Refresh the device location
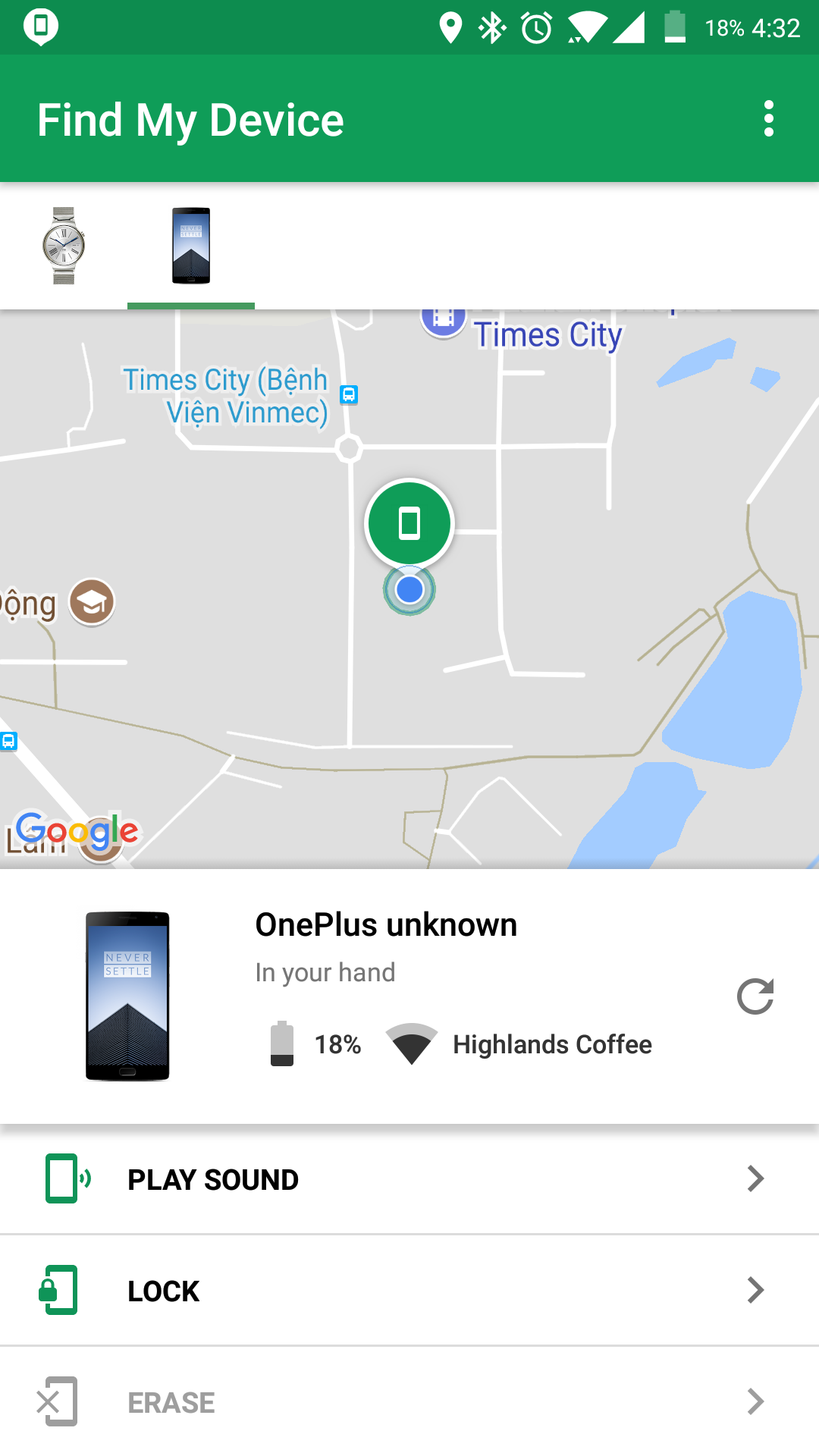 [x=755, y=996]
